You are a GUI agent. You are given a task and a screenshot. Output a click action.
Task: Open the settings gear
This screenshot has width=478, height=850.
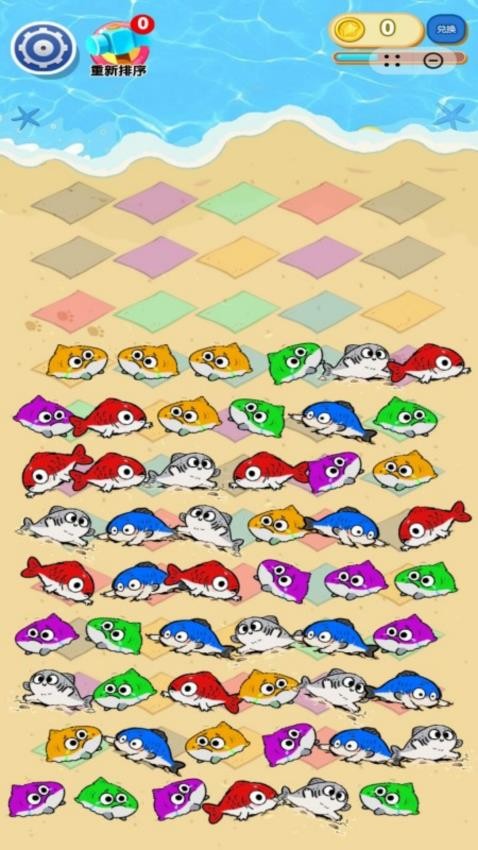click(44, 49)
